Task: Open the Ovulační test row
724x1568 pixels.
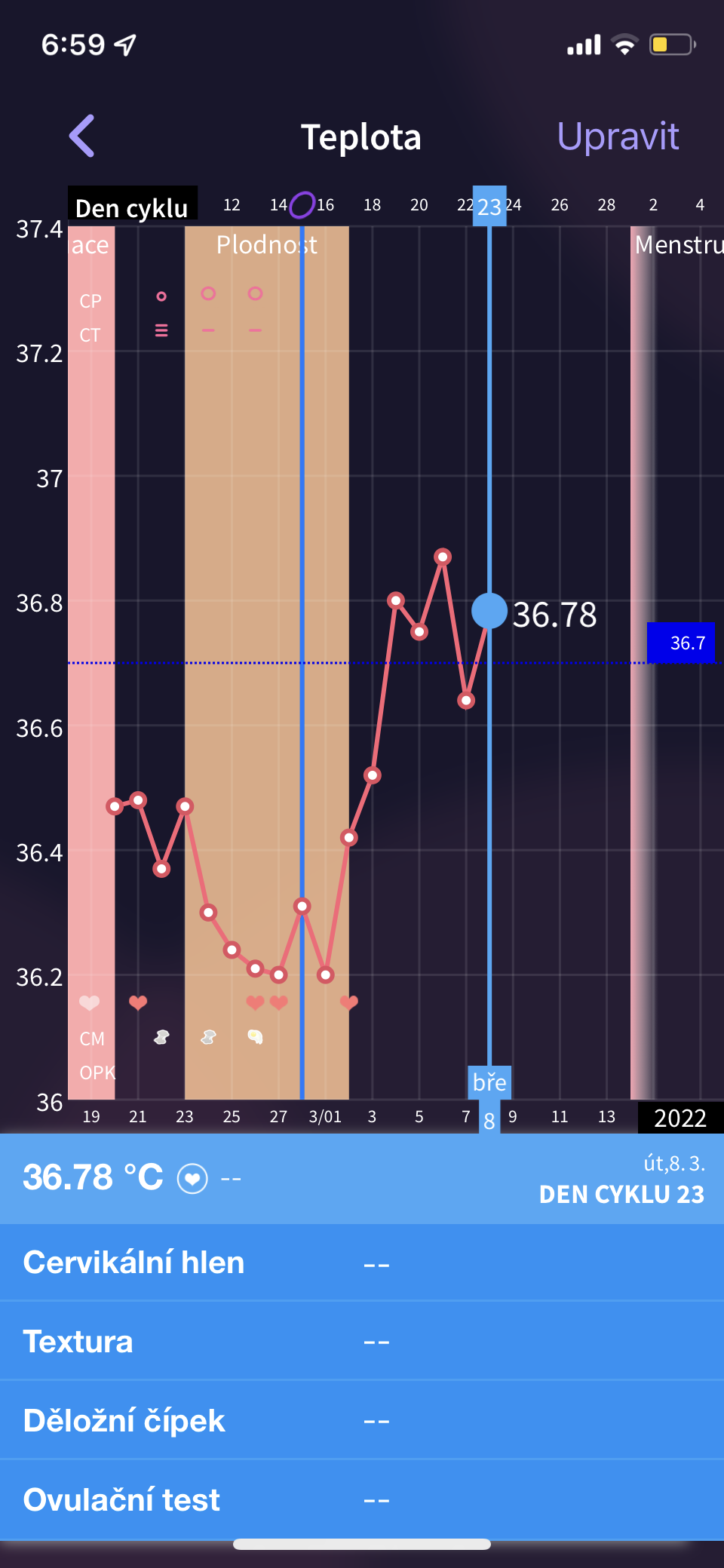Action: (x=362, y=1499)
